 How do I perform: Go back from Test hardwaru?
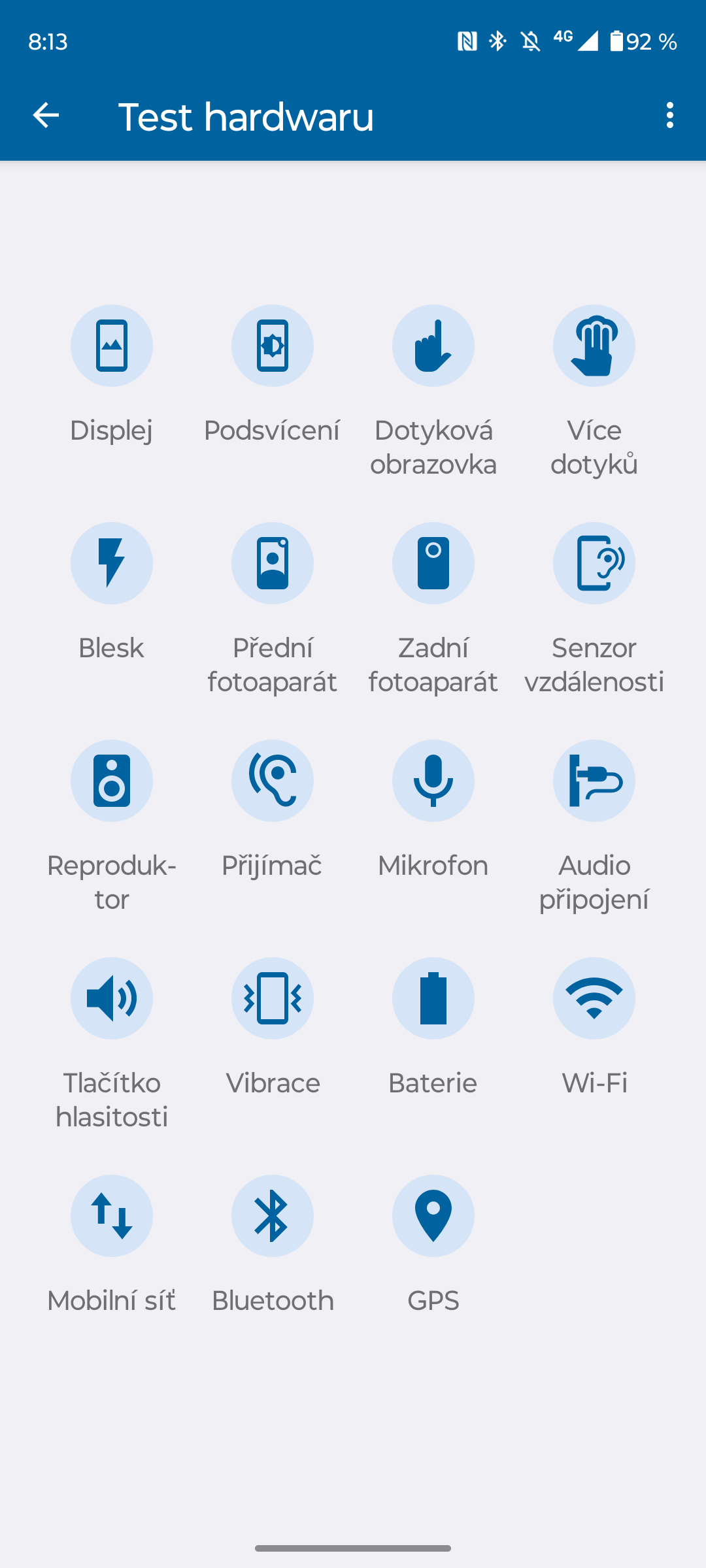coord(46,116)
